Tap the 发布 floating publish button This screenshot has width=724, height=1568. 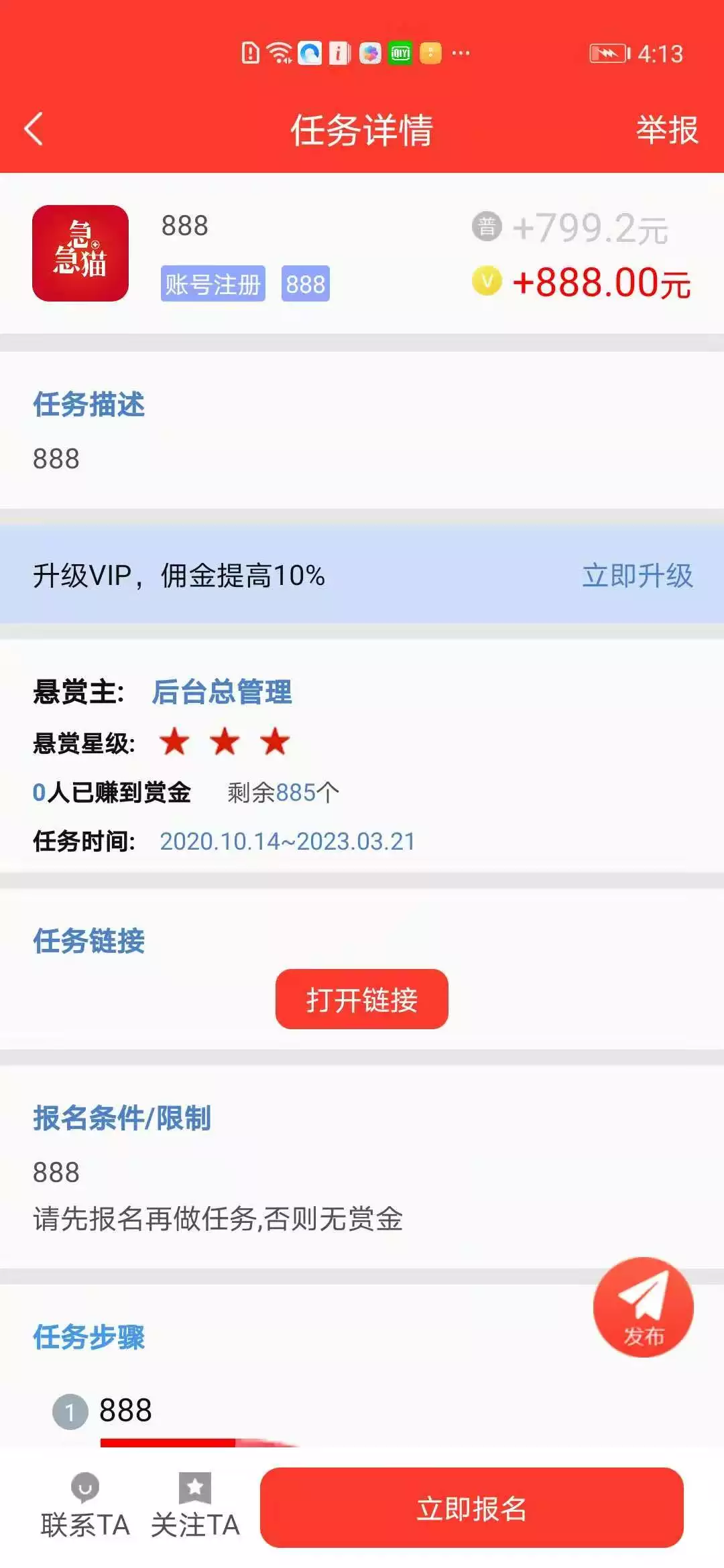click(643, 1307)
